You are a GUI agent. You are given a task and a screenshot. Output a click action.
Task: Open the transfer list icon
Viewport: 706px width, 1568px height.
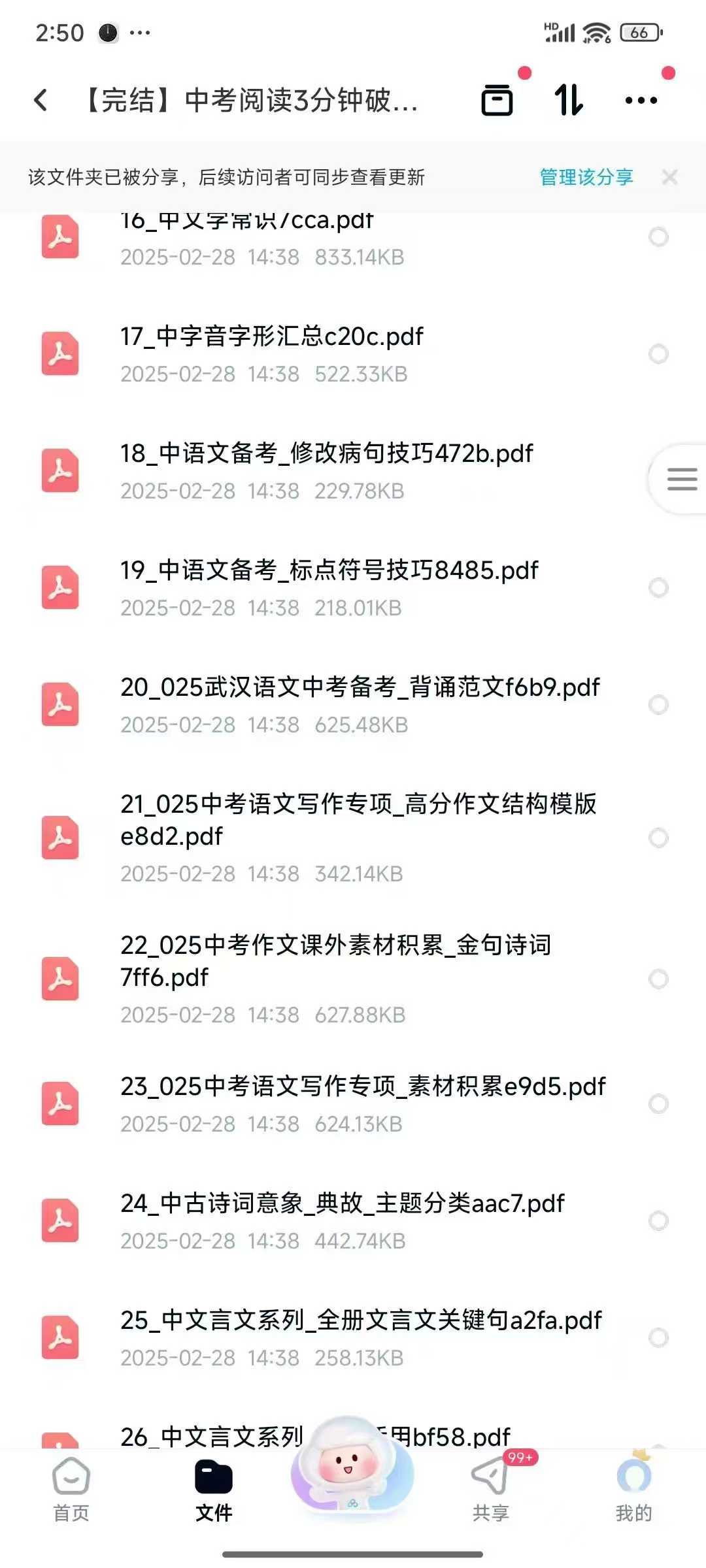pyautogui.click(x=497, y=99)
